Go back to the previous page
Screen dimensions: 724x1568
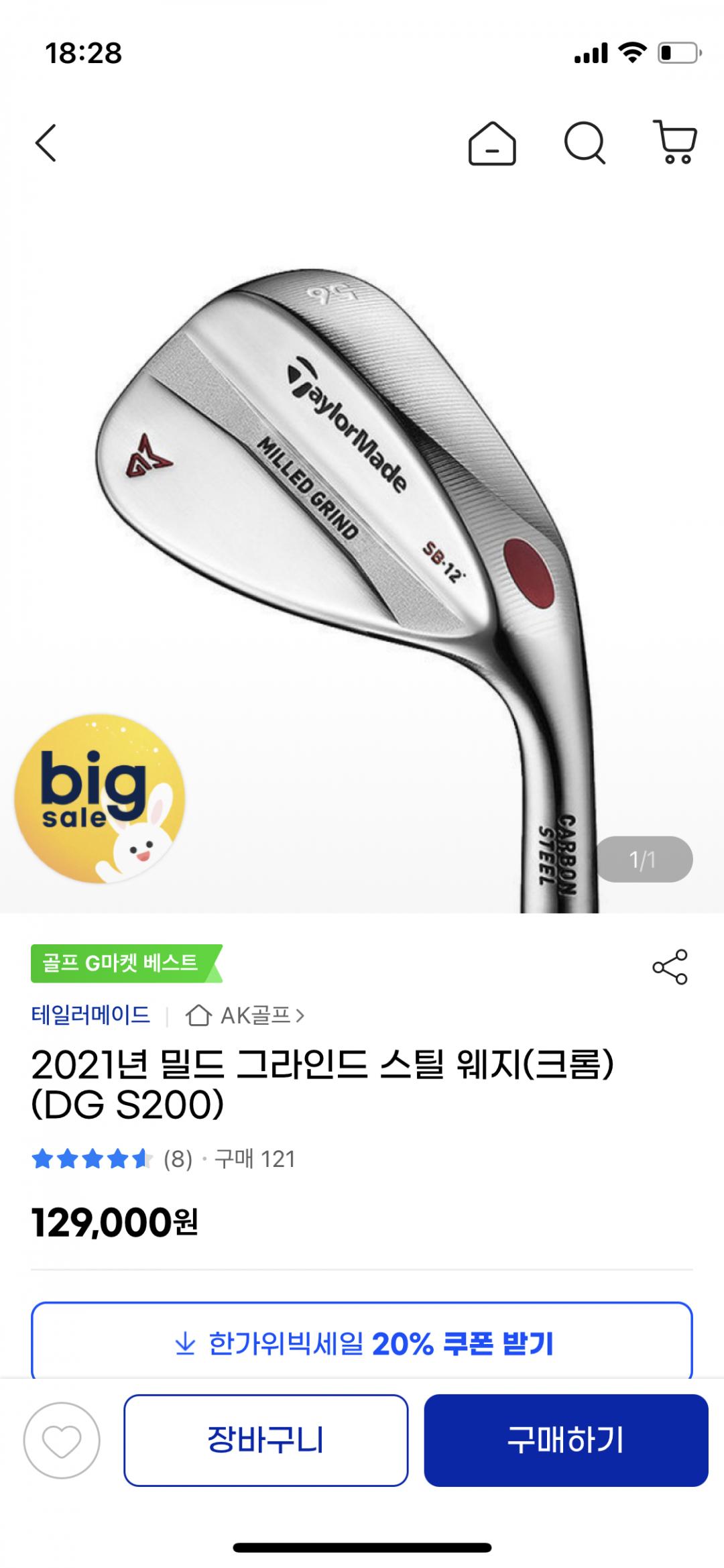point(46,143)
